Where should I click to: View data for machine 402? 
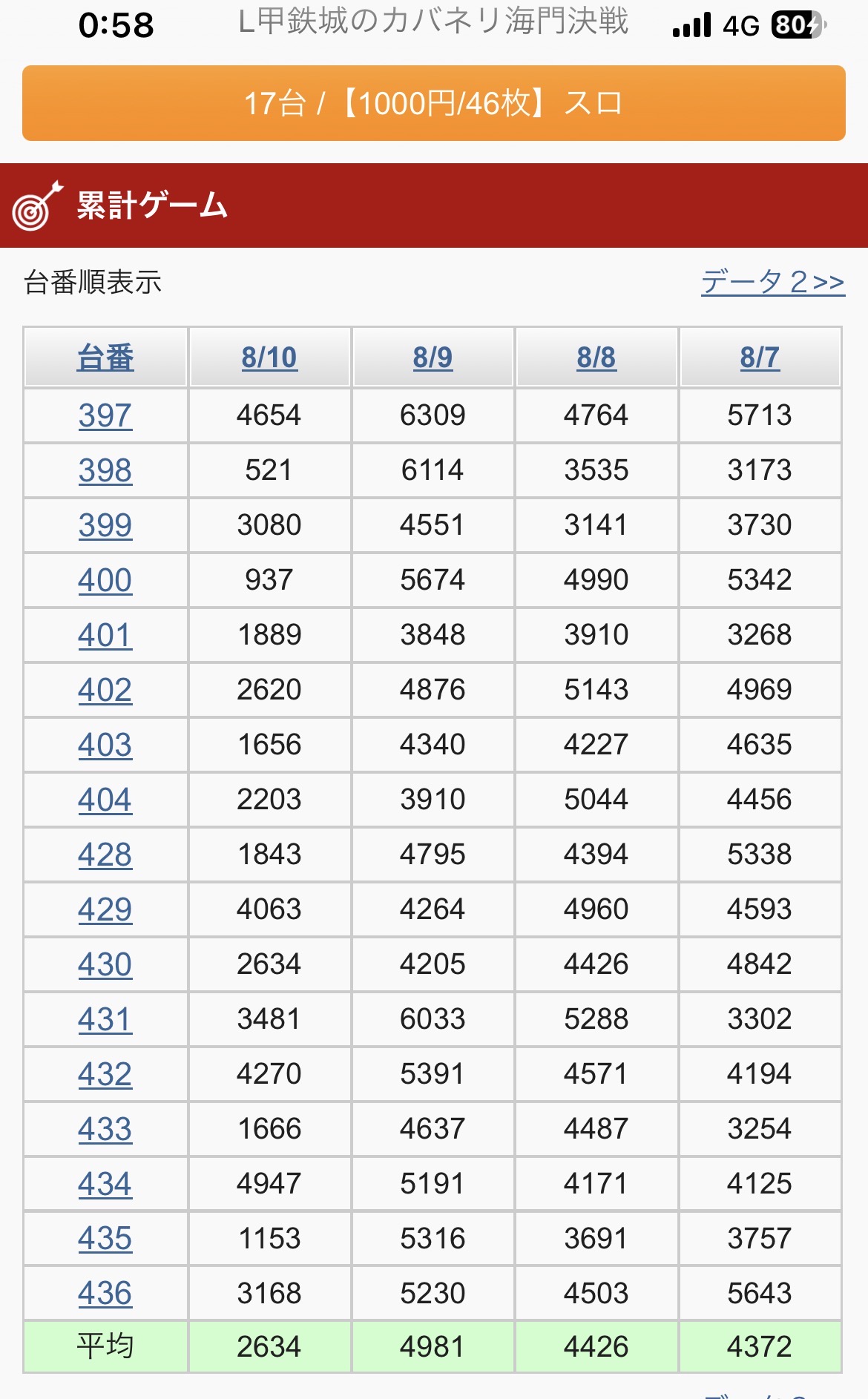coord(105,690)
